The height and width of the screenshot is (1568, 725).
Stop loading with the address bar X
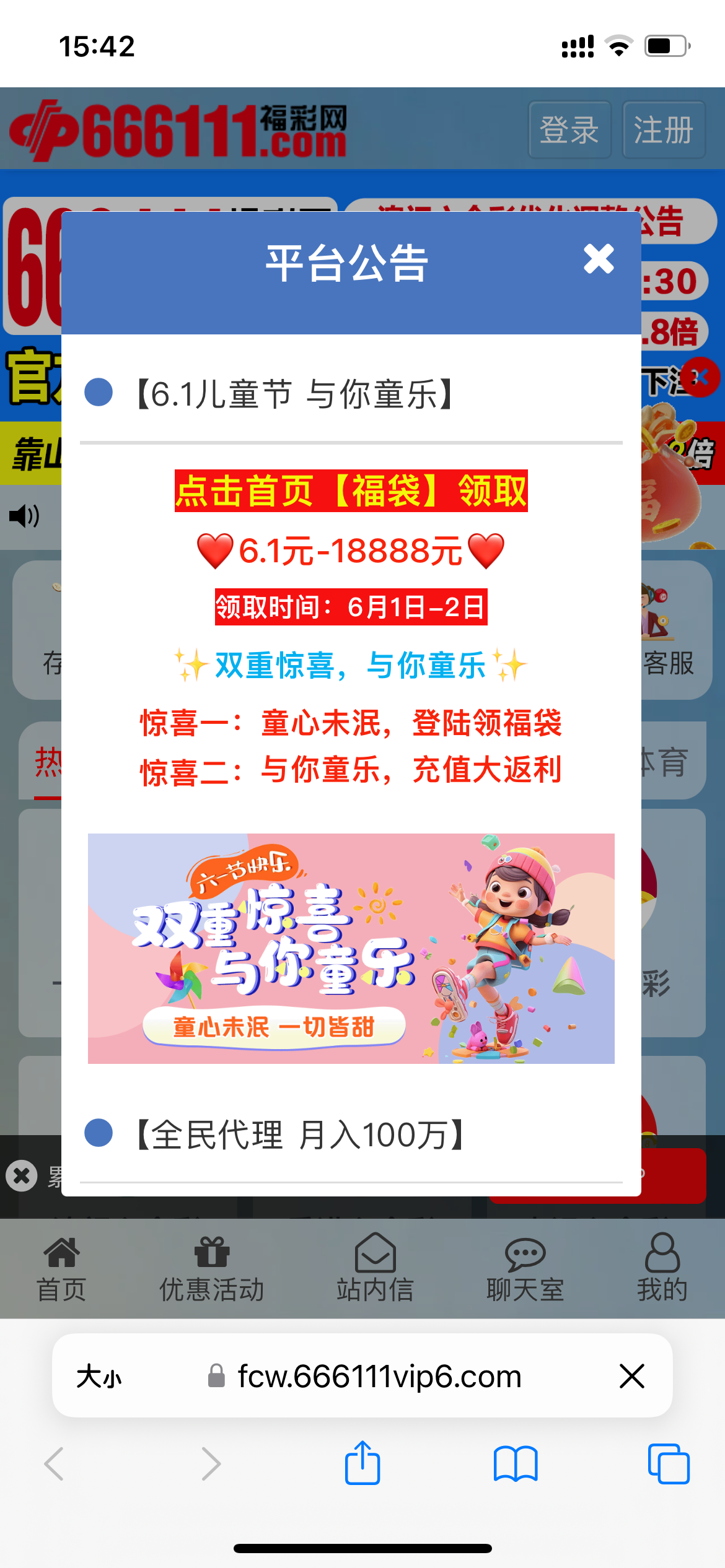click(632, 1376)
